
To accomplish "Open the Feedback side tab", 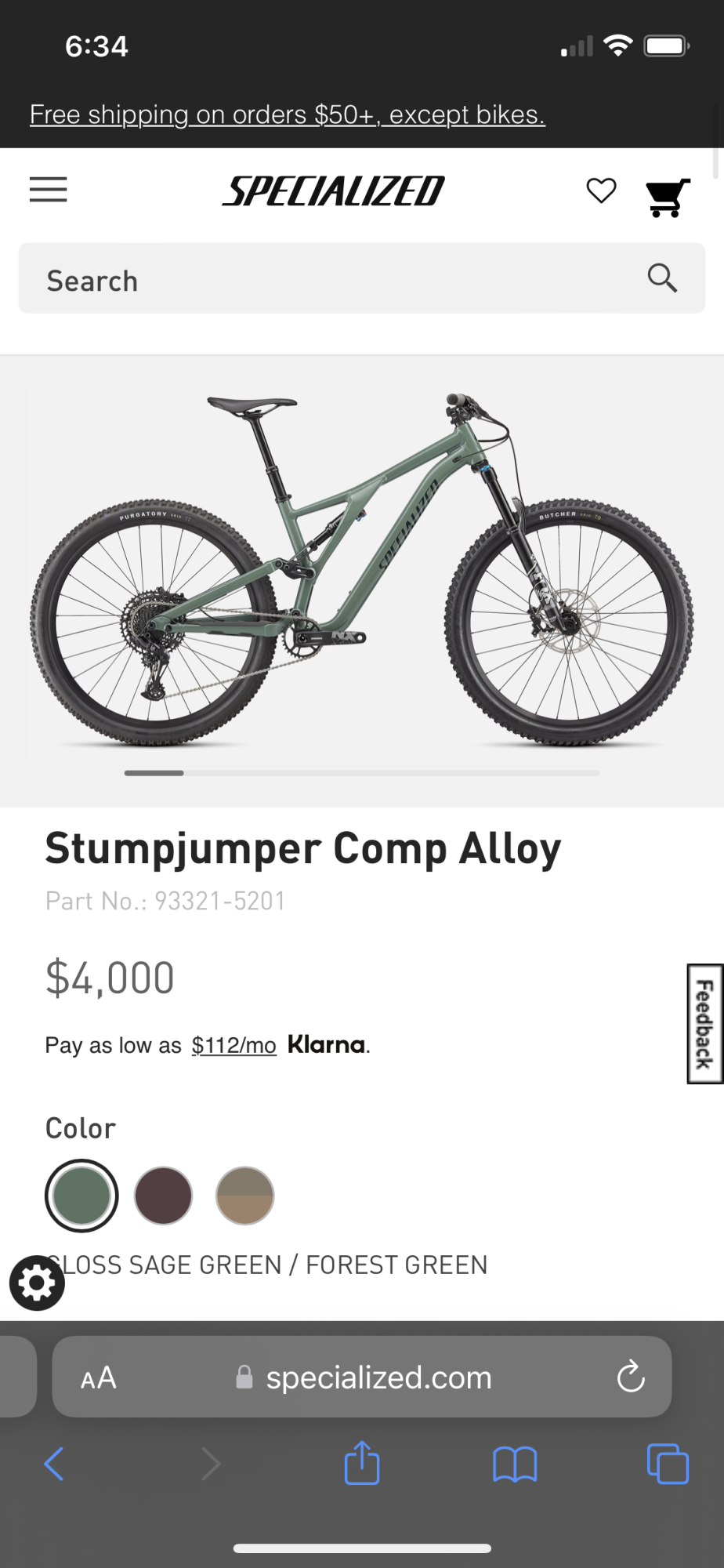I will (x=704, y=1024).
